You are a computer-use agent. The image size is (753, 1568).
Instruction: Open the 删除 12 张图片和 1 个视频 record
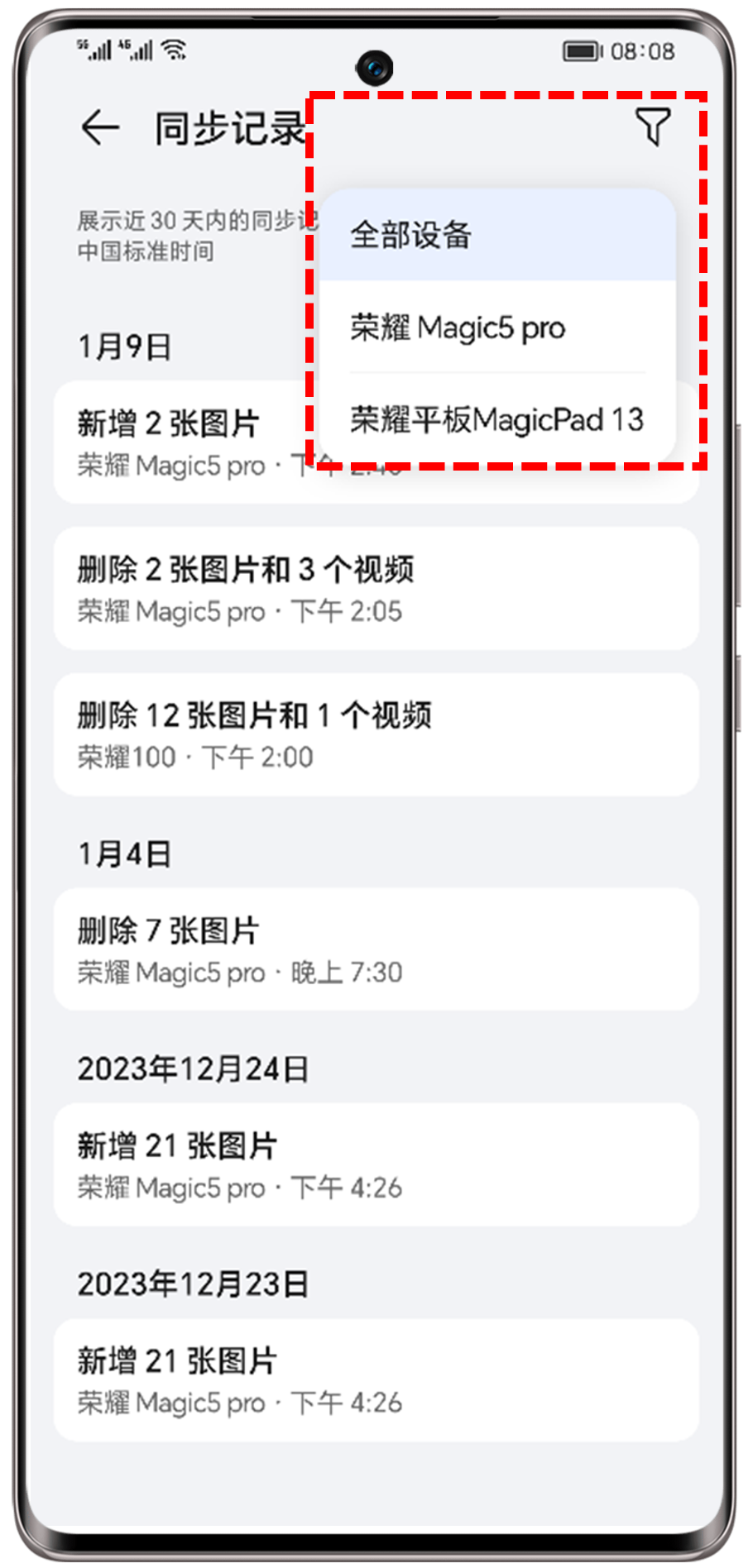click(376, 734)
